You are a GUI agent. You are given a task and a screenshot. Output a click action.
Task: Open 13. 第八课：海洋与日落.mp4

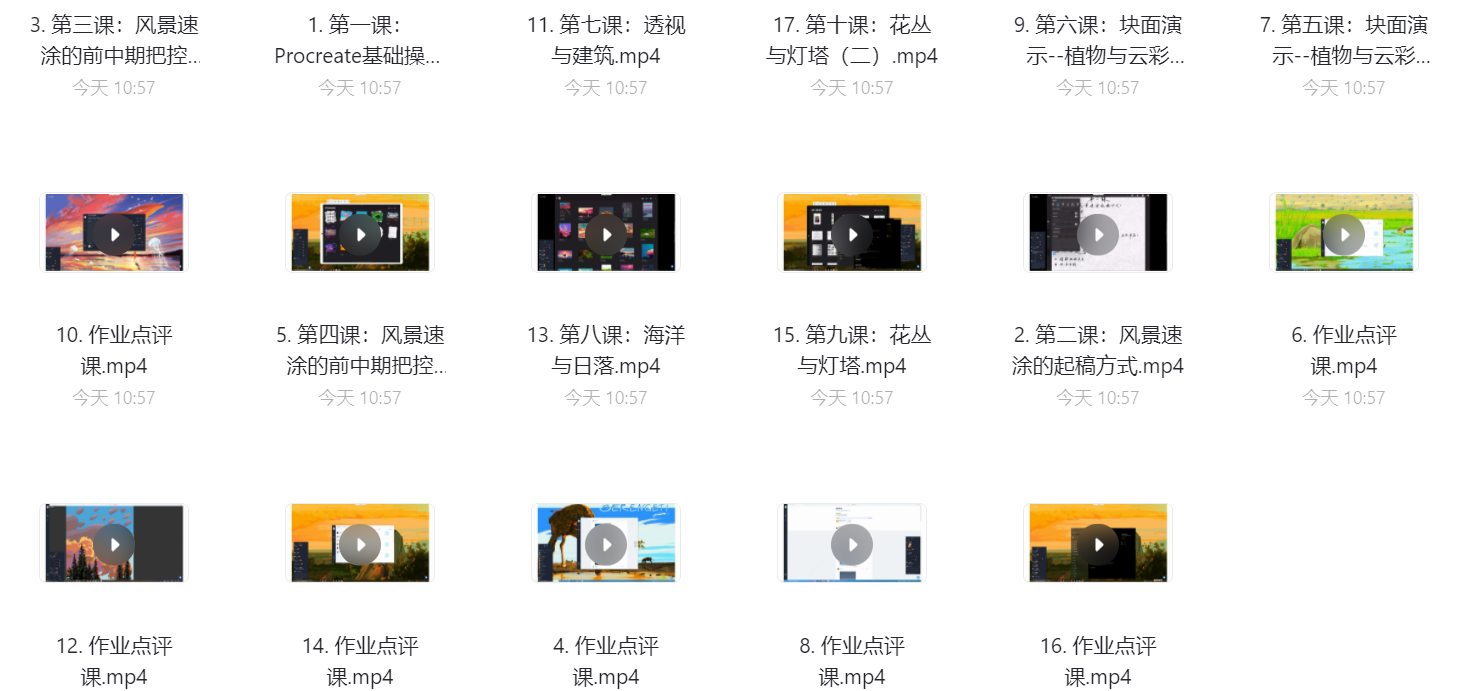[x=606, y=234]
